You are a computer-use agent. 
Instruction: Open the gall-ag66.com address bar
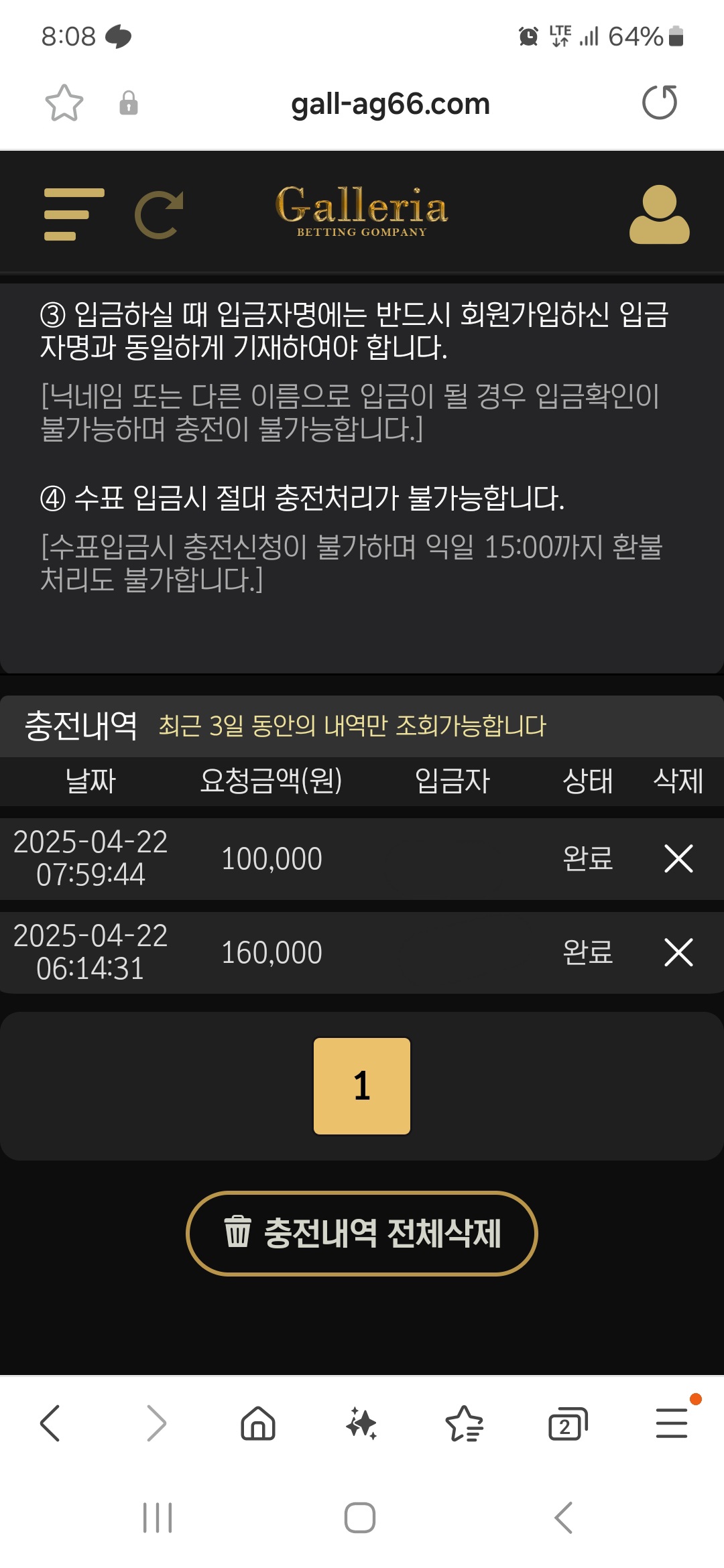click(390, 104)
